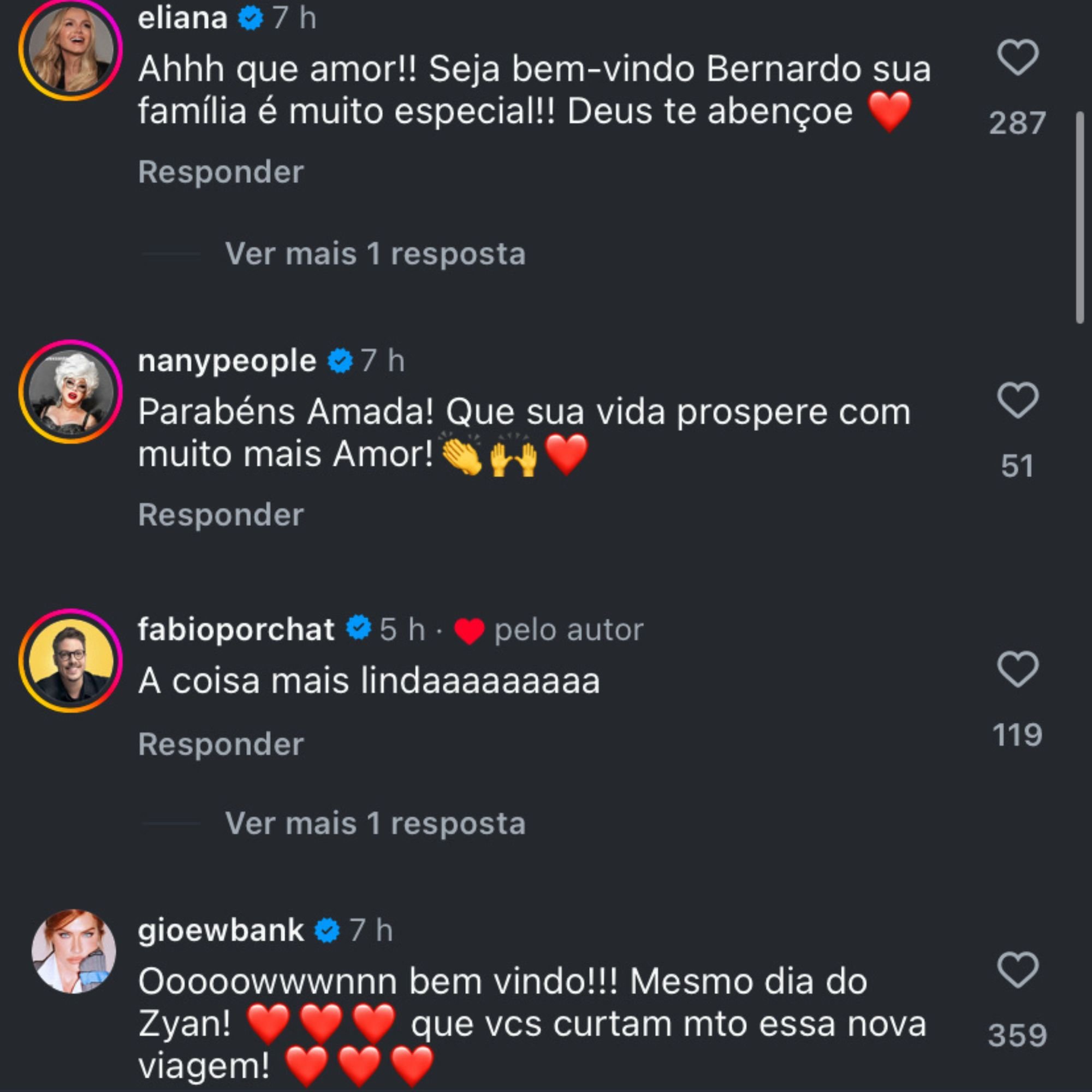The image size is (1092, 1092).
Task: Expand 1 more reply under eliana's comment
Action: pyautogui.click(x=375, y=254)
